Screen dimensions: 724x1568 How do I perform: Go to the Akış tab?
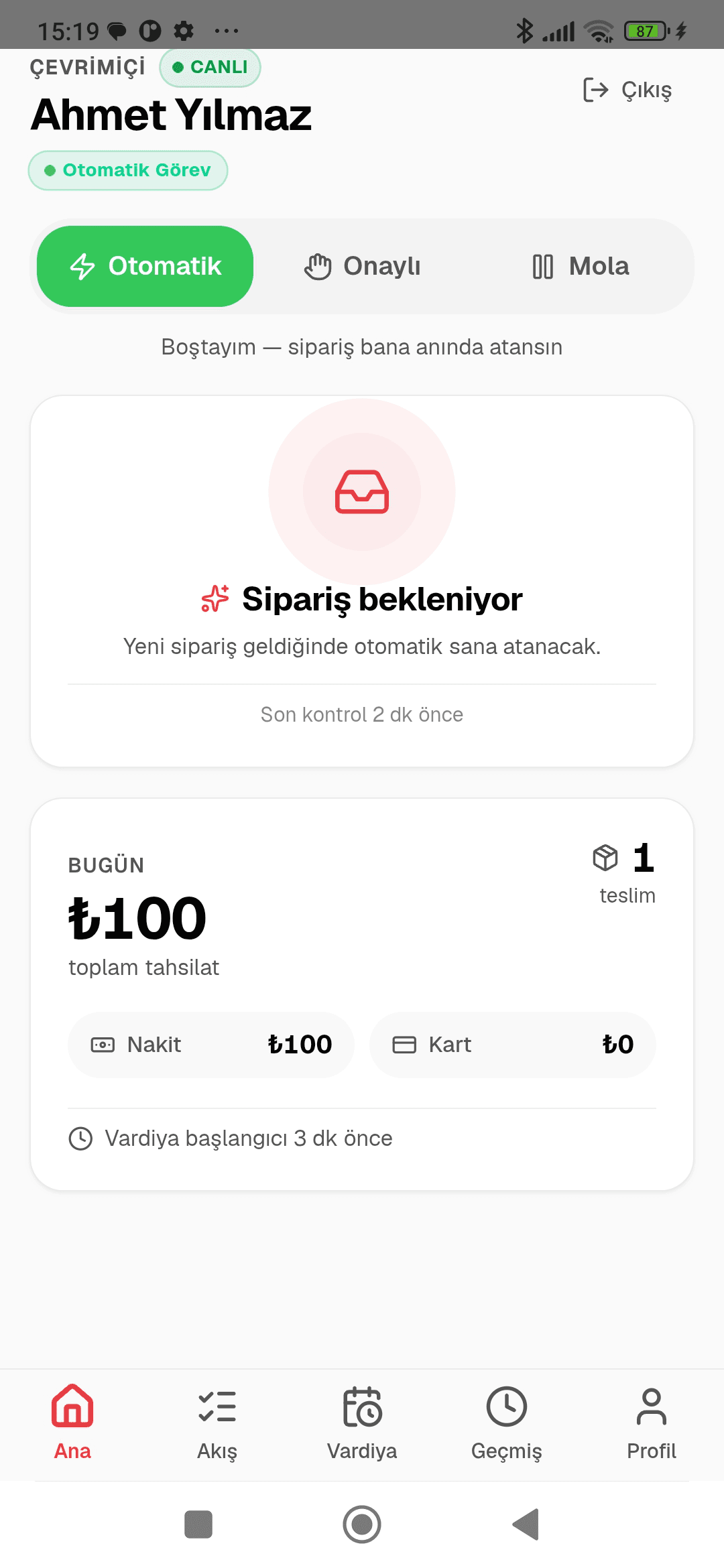(x=217, y=1423)
